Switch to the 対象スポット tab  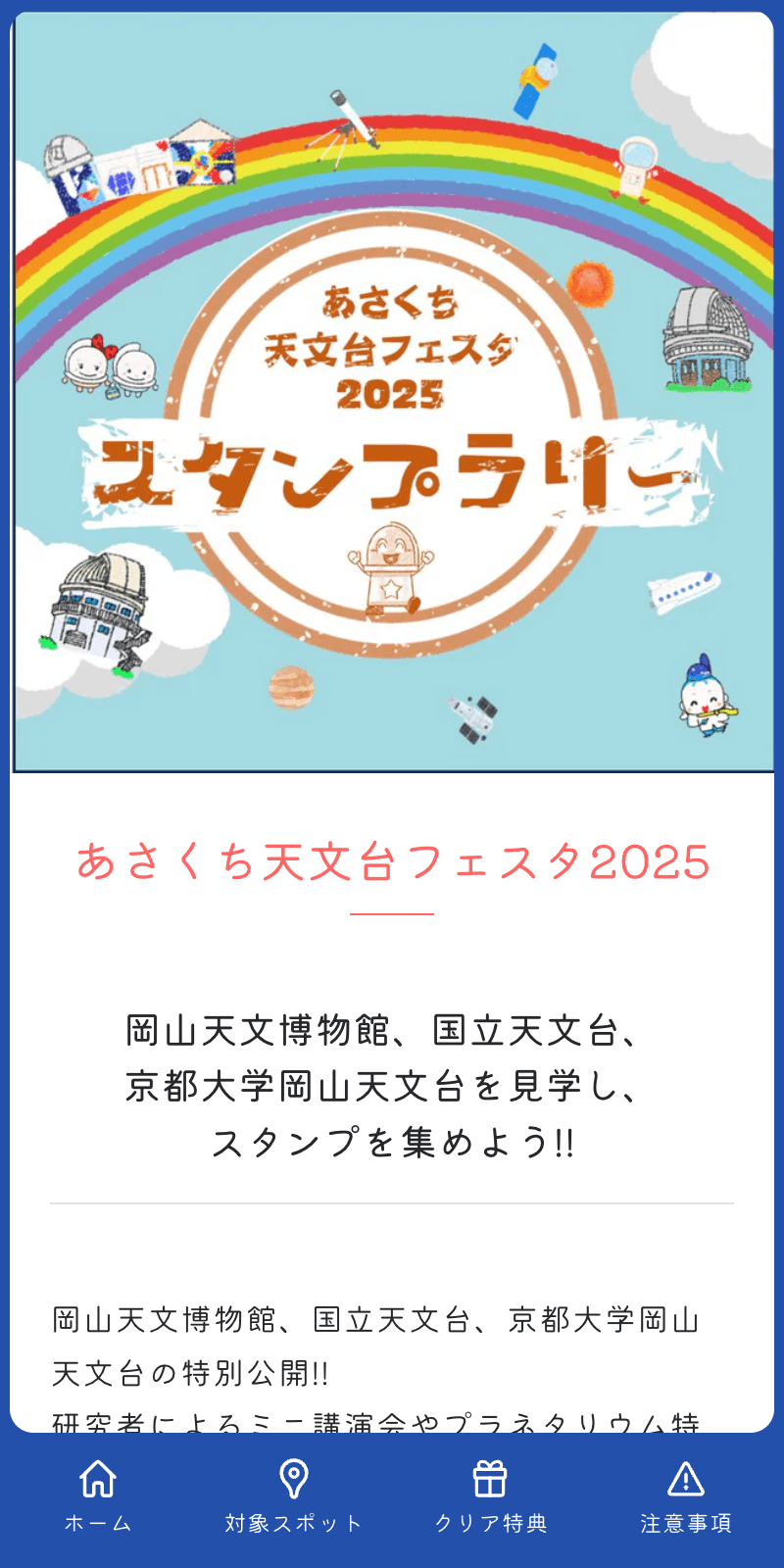click(294, 1494)
